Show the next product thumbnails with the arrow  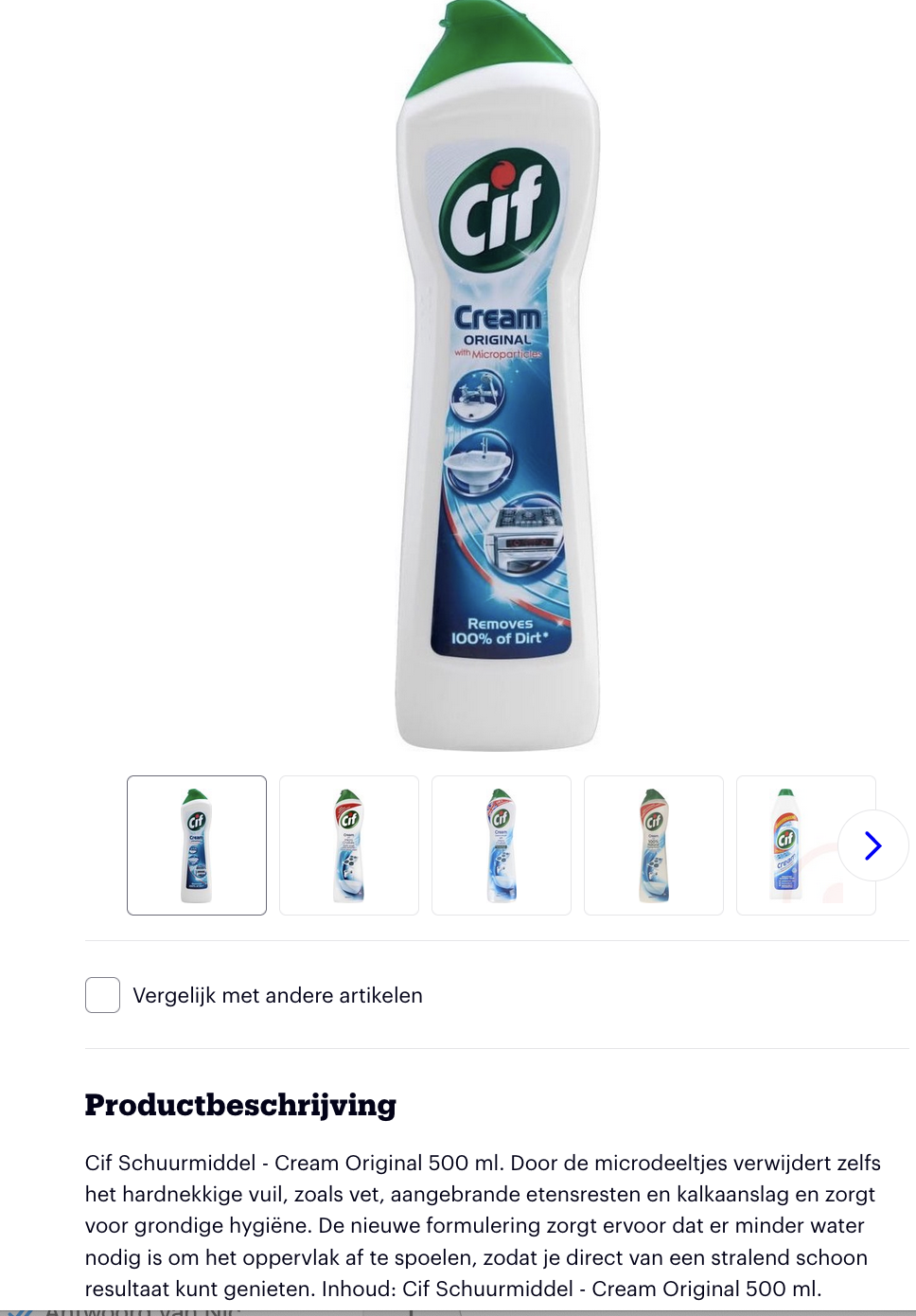tap(872, 845)
